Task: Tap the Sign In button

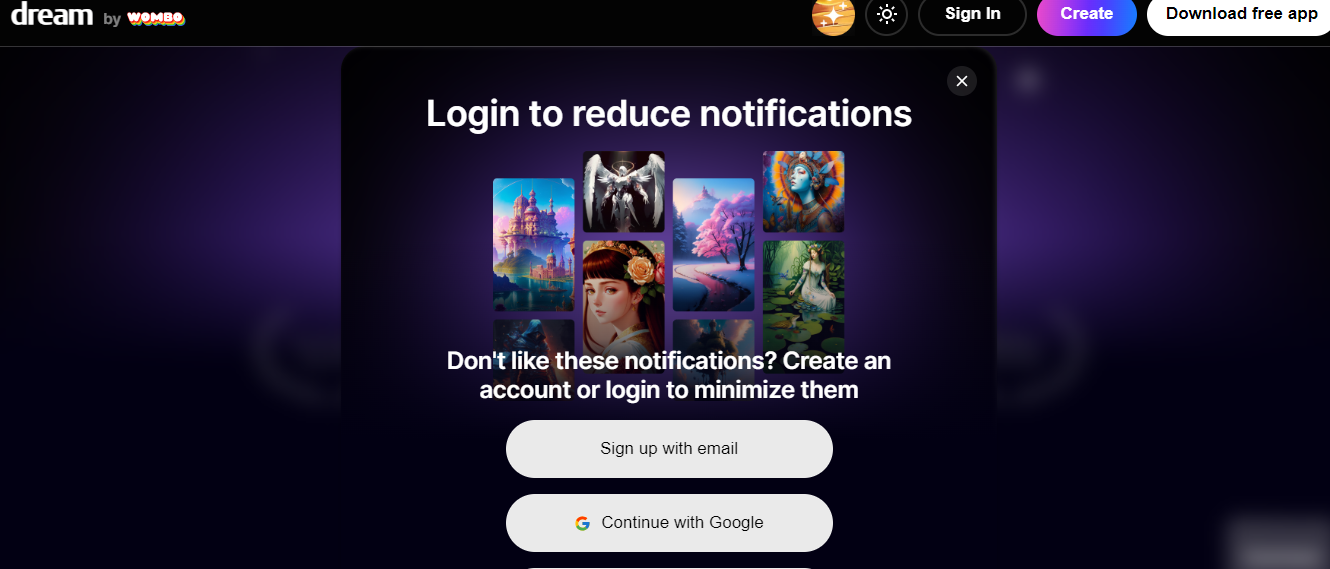Action: point(972,14)
